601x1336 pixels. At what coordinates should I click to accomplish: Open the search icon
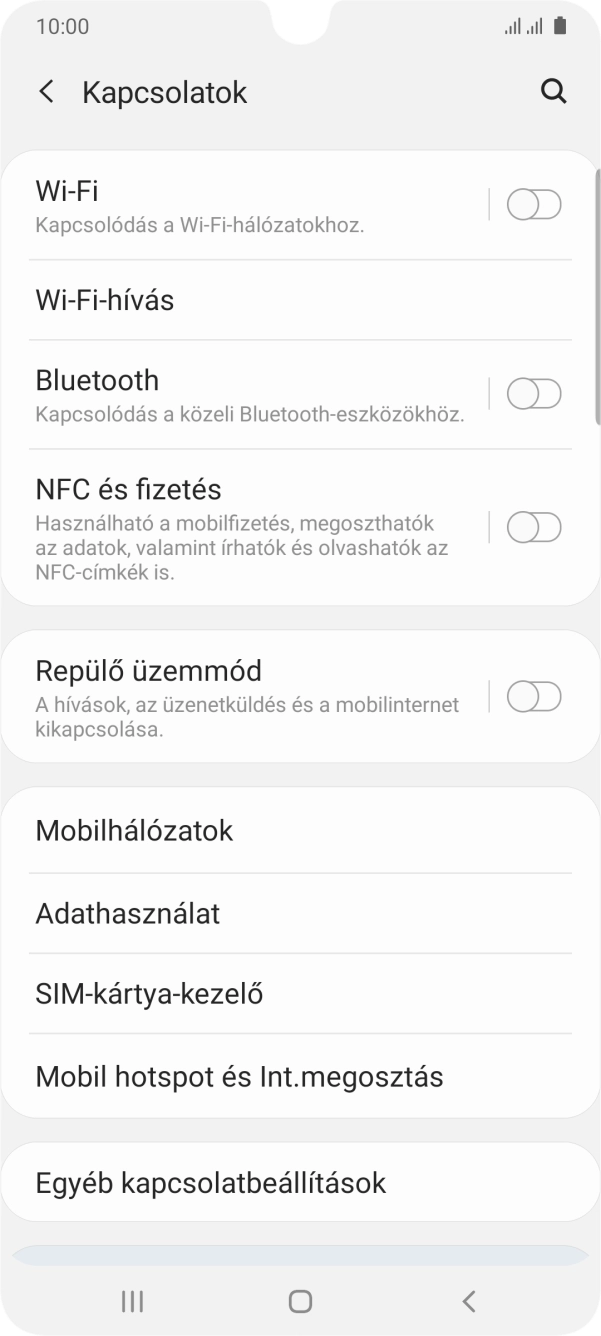[553, 92]
